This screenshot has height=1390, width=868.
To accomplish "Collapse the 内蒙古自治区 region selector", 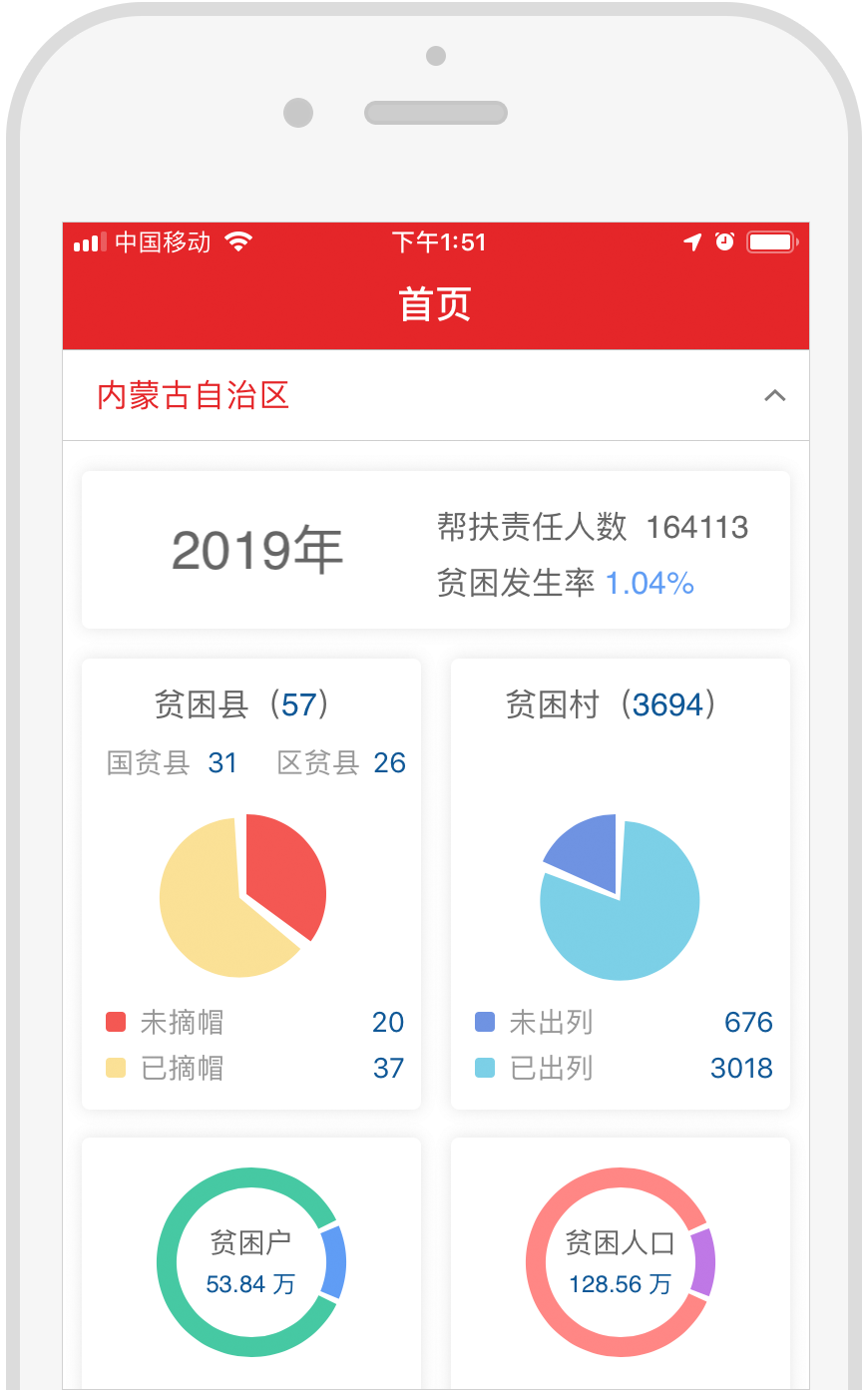I will tap(774, 396).
